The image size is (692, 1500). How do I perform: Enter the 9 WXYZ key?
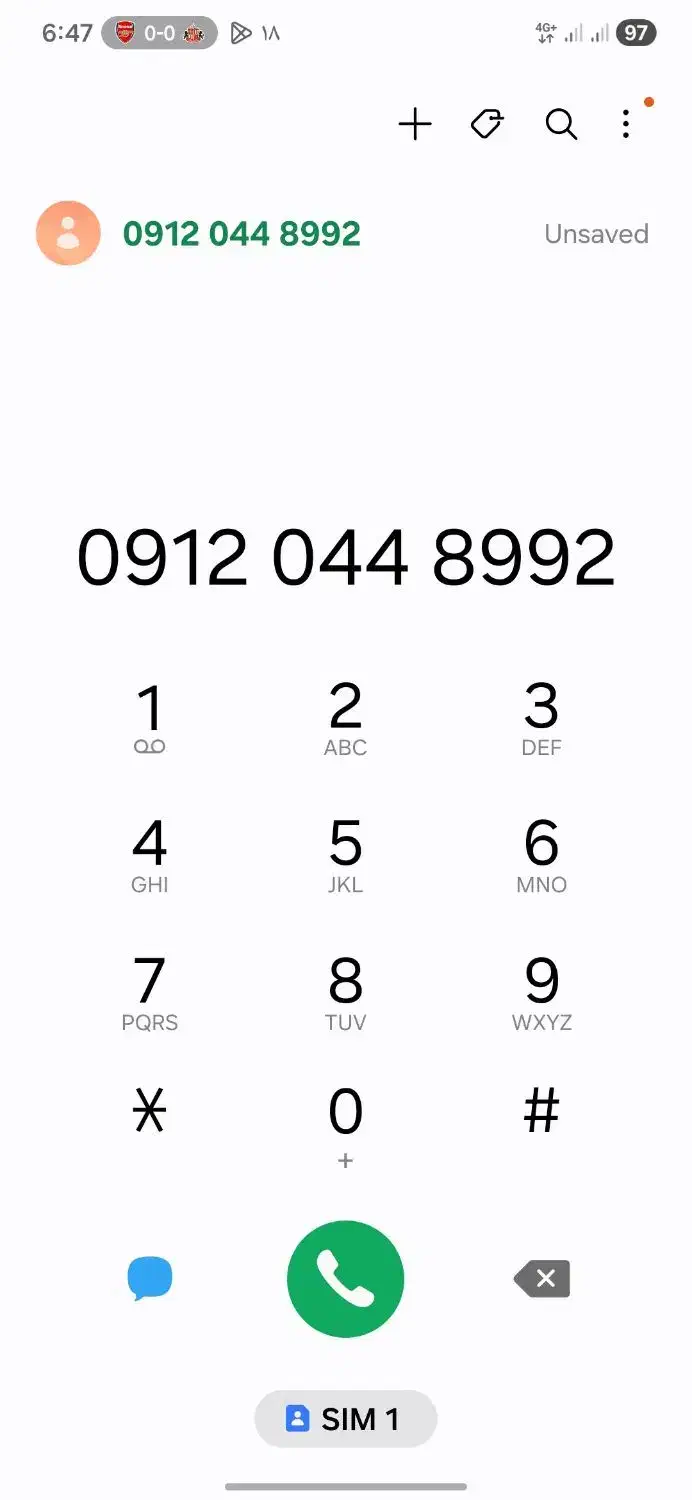point(541,992)
